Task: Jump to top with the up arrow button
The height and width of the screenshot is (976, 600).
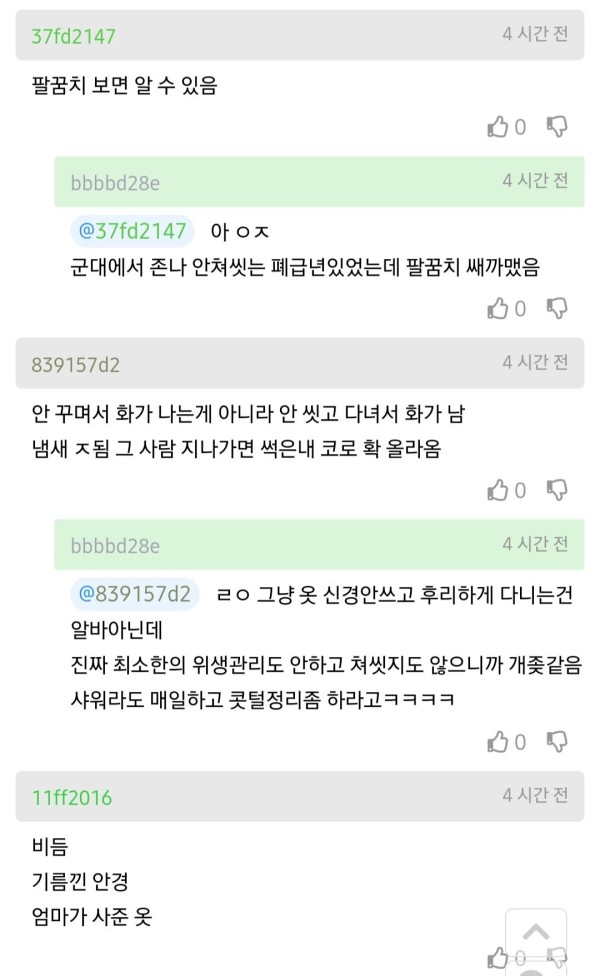Action: coord(536,934)
